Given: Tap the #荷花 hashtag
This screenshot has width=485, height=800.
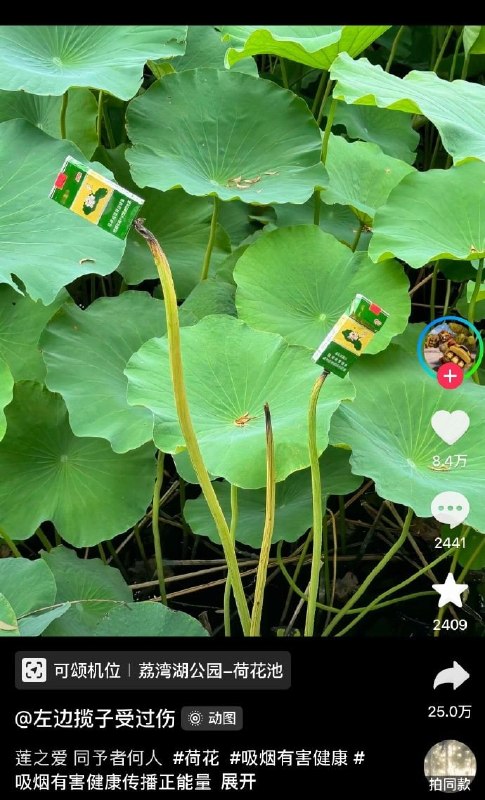Looking at the screenshot, I should [196, 758].
